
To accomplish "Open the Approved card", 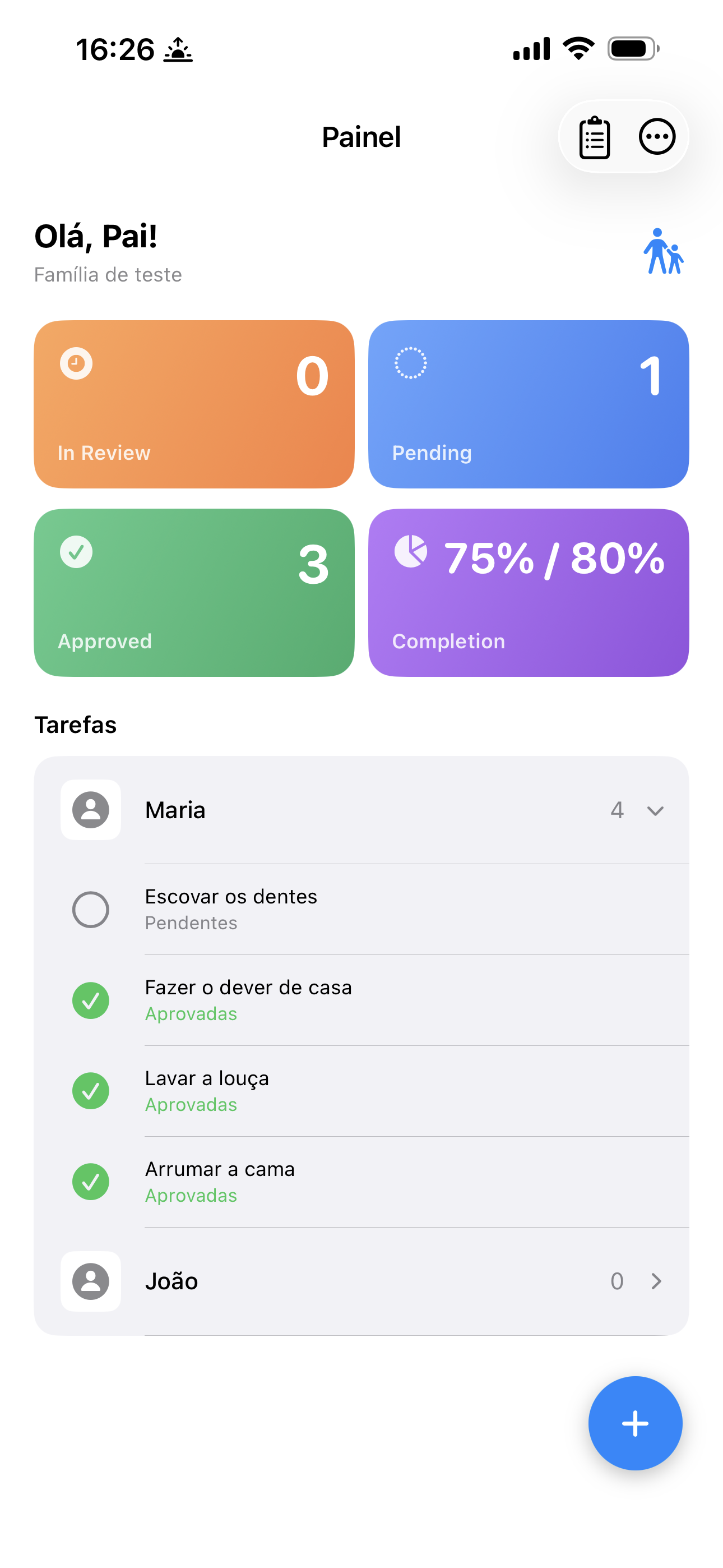I will pyautogui.click(x=194, y=592).
